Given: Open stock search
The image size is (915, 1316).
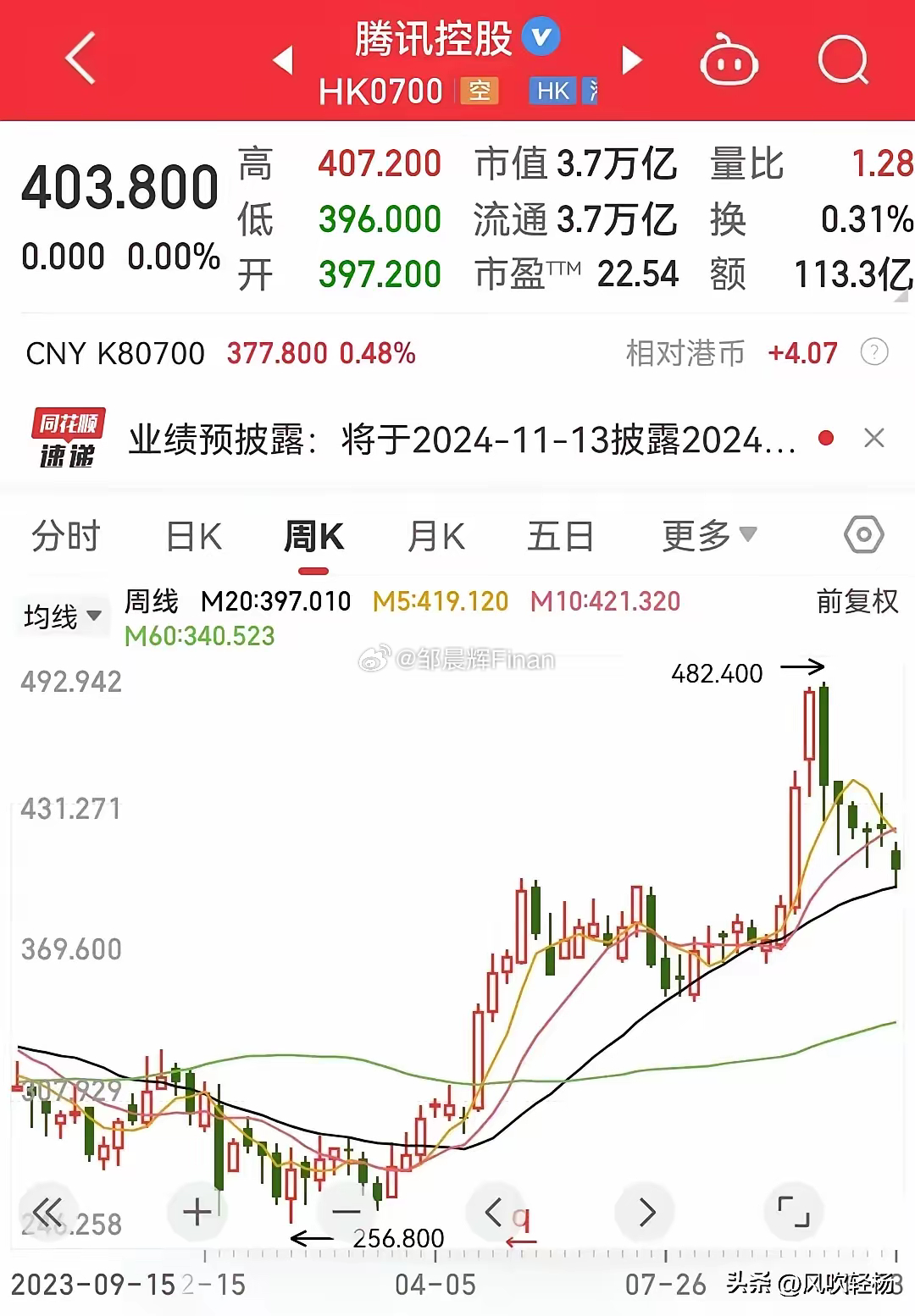Looking at the screenshot, I should 843,60.
